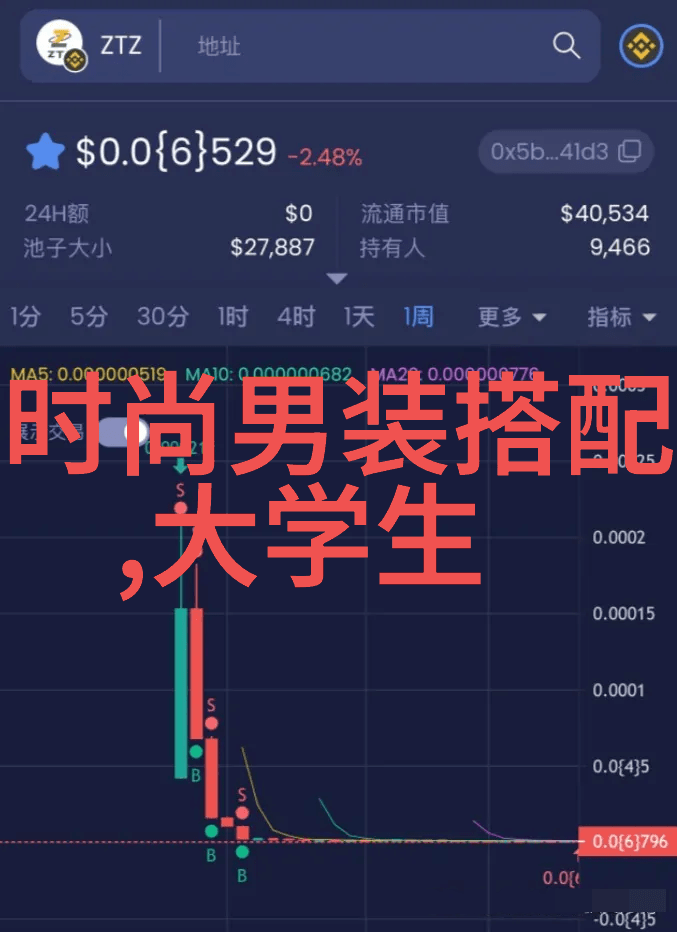Open the Binance chain selector
This screenshot has height=932, width=677.
pyautogui.click(x=641, y=46)
